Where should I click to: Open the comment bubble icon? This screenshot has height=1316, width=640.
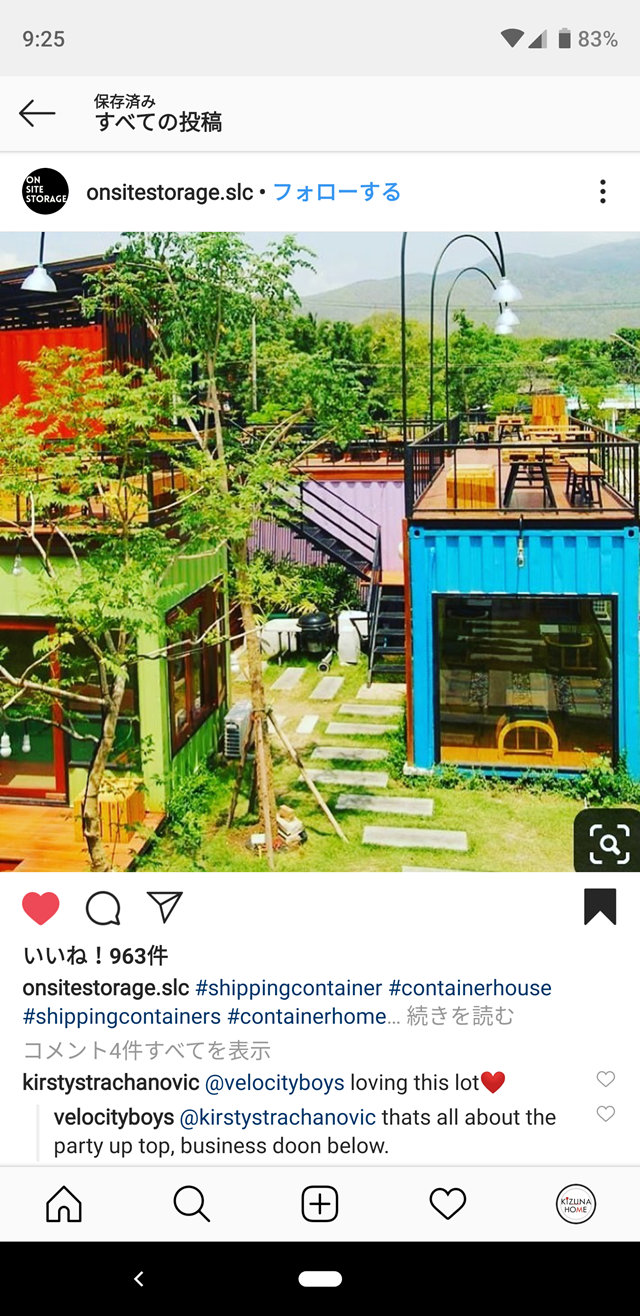pyautogui.click(x=103, y=908)
